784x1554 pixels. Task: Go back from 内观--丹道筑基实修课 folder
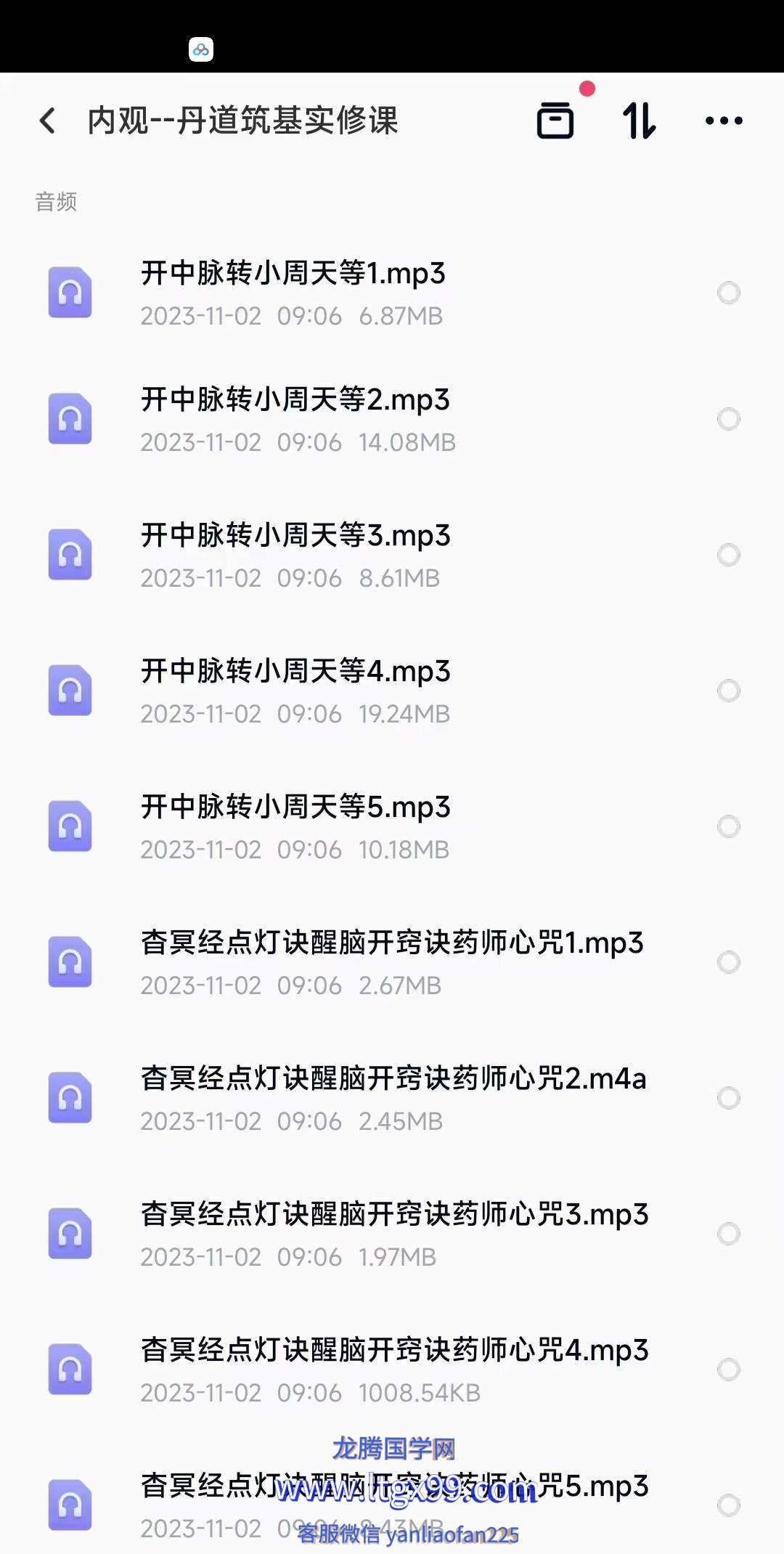(x=48, y=121)
